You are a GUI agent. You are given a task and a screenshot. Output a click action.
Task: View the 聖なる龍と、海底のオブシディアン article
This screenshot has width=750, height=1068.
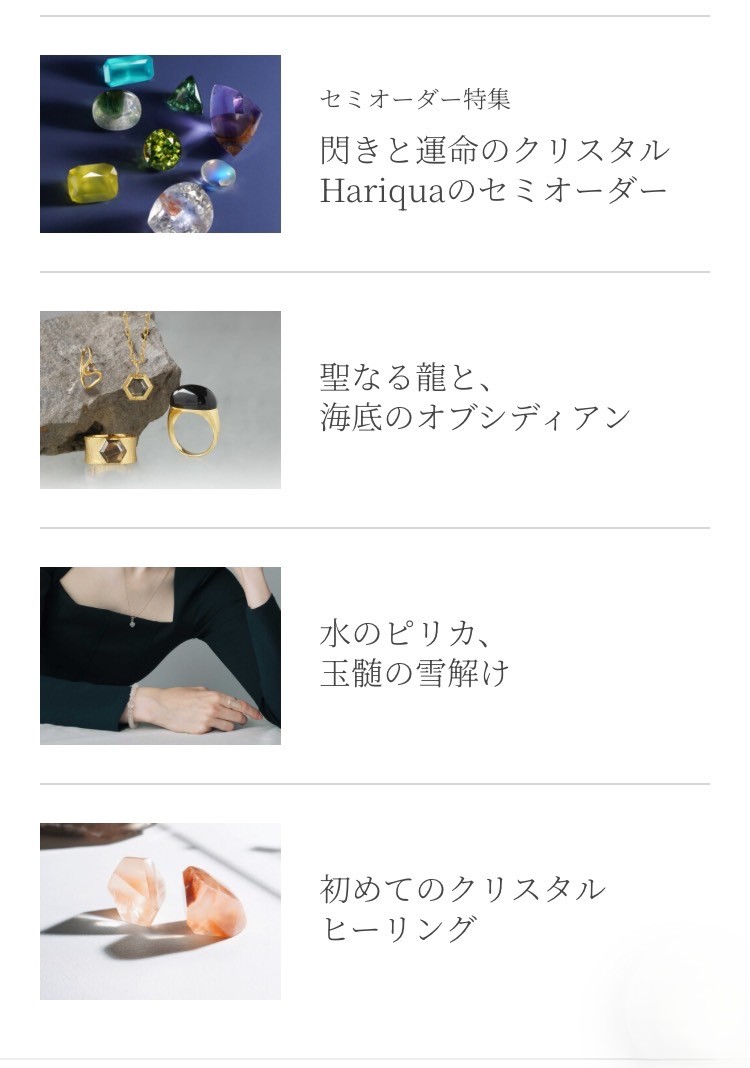tap(475, 397)
